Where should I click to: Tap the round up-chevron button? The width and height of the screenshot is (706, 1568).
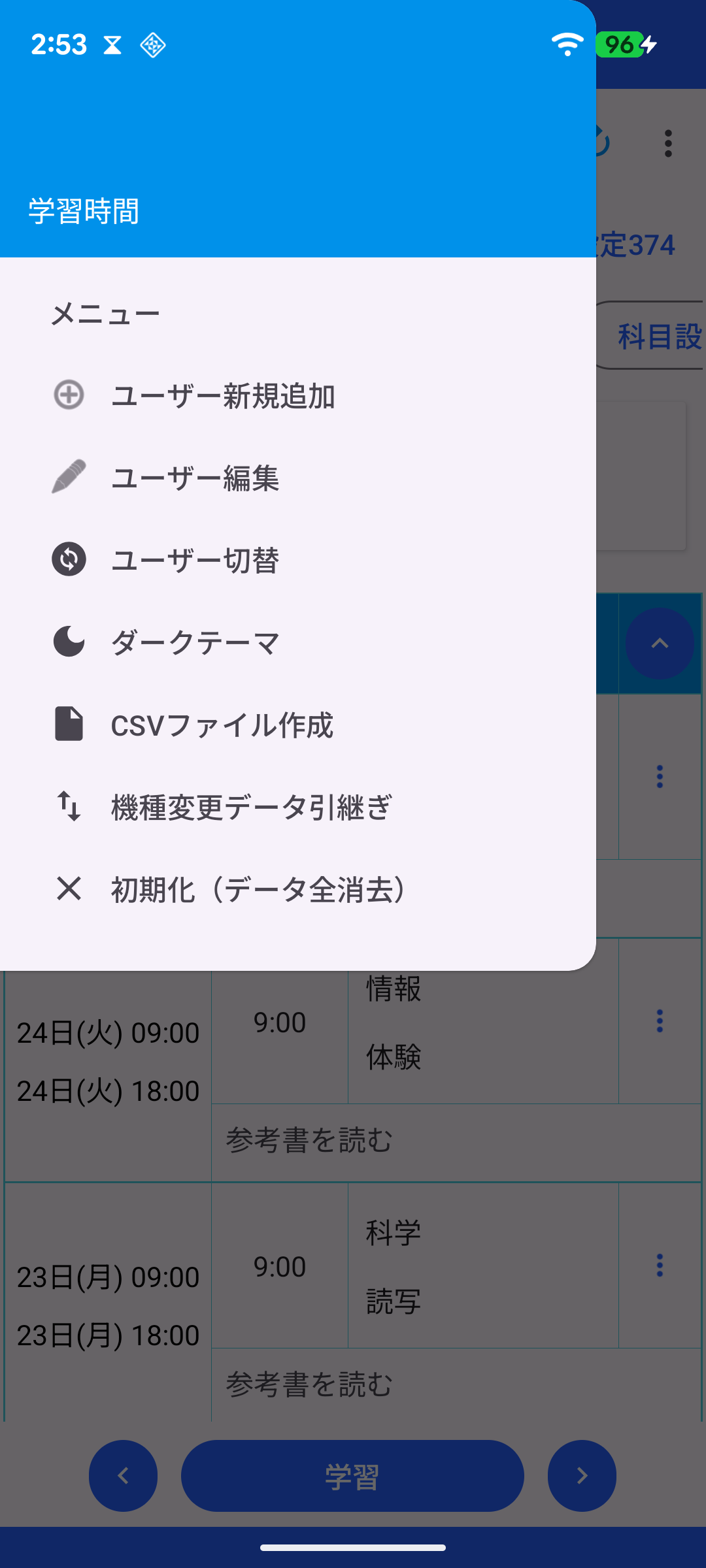tap(660, 644)
